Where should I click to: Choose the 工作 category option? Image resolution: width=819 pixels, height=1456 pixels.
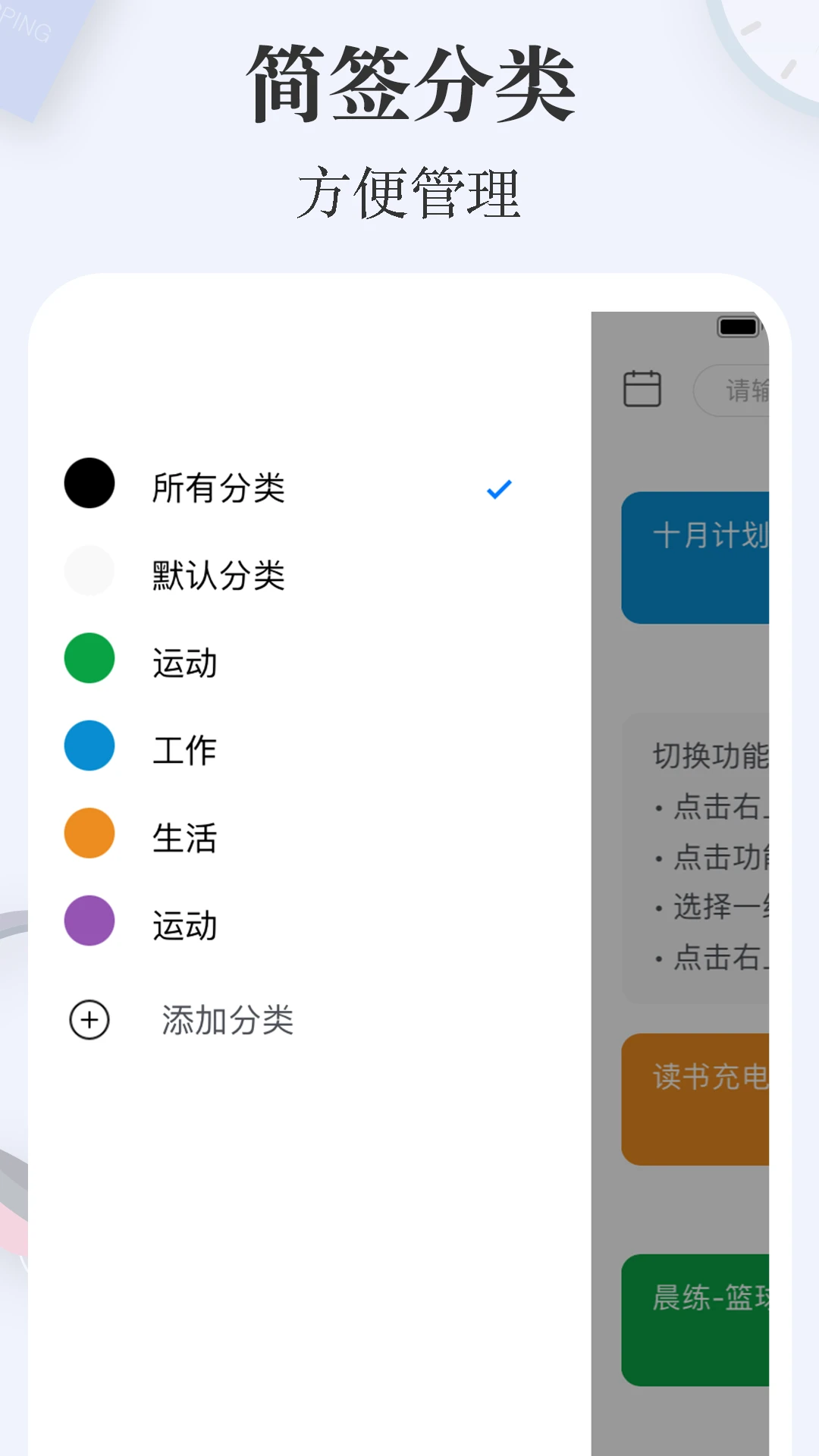[x=184, y=751]
